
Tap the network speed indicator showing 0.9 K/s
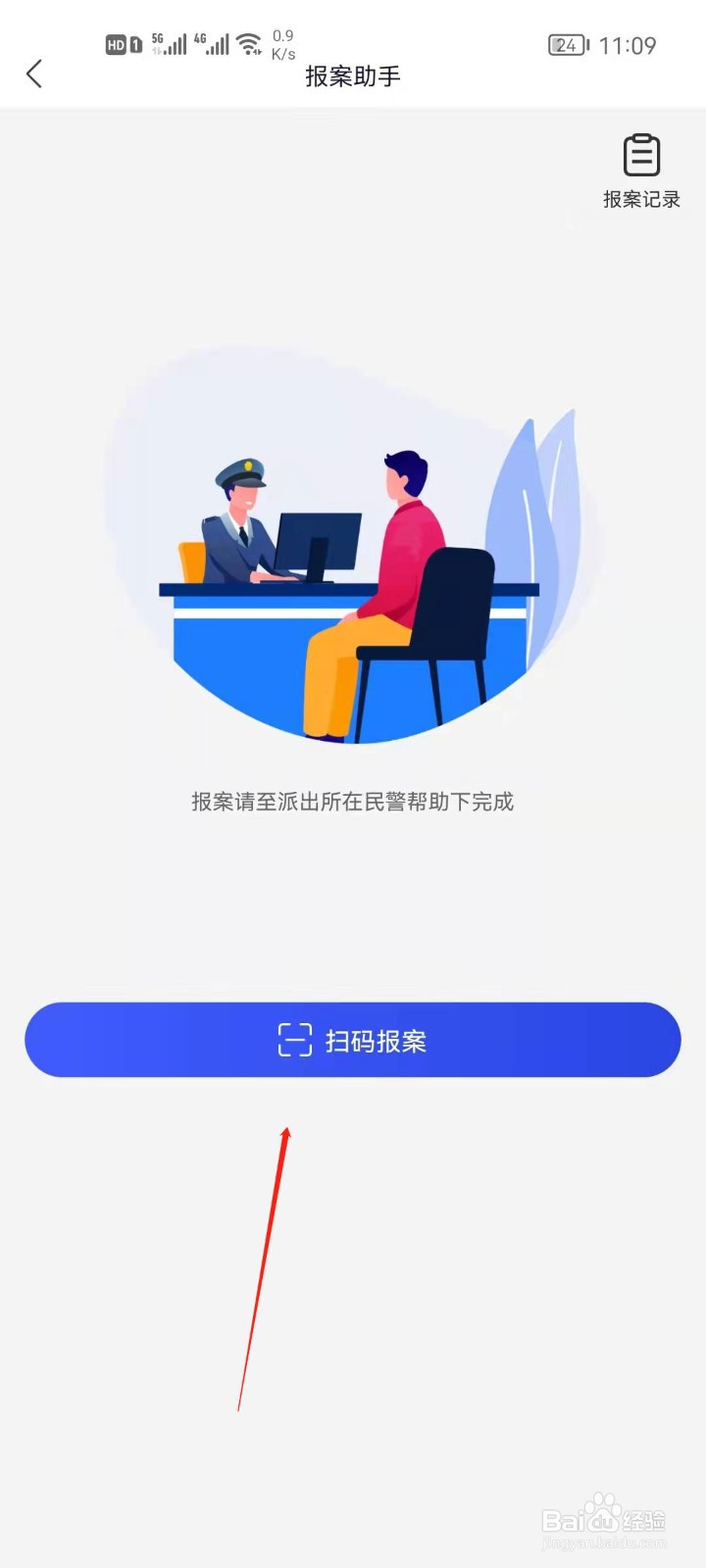[x=283, y=43]
